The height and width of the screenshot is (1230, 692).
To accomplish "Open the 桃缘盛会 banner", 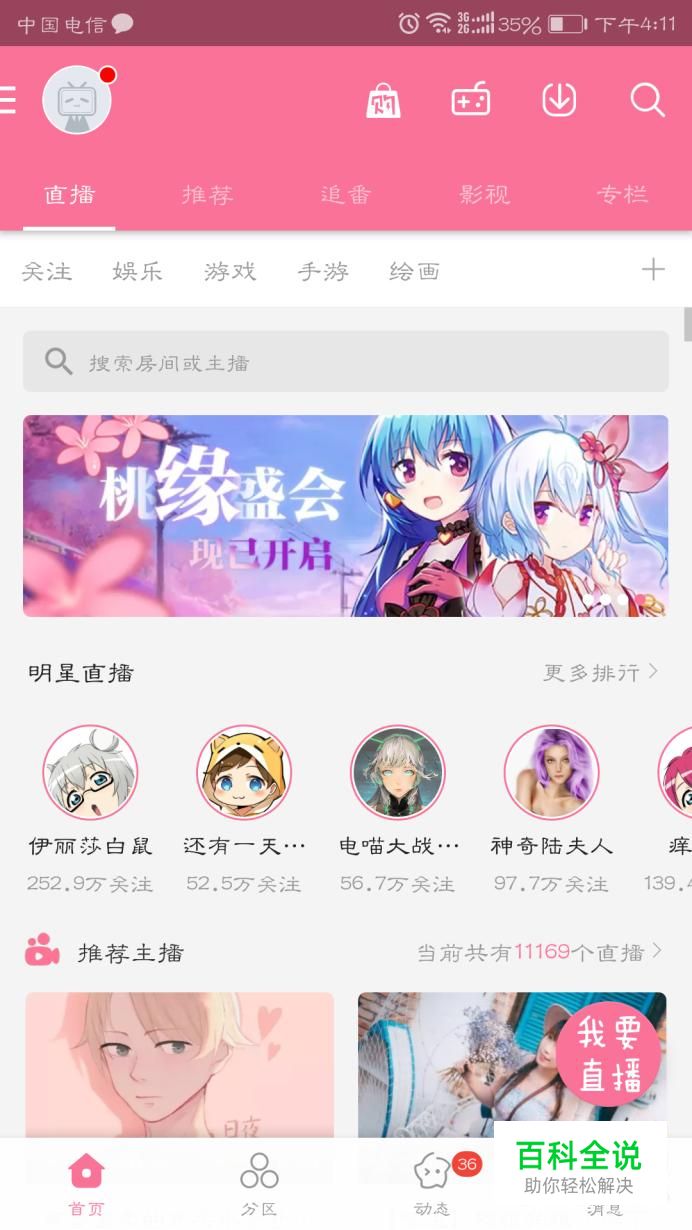I will 346,515.
